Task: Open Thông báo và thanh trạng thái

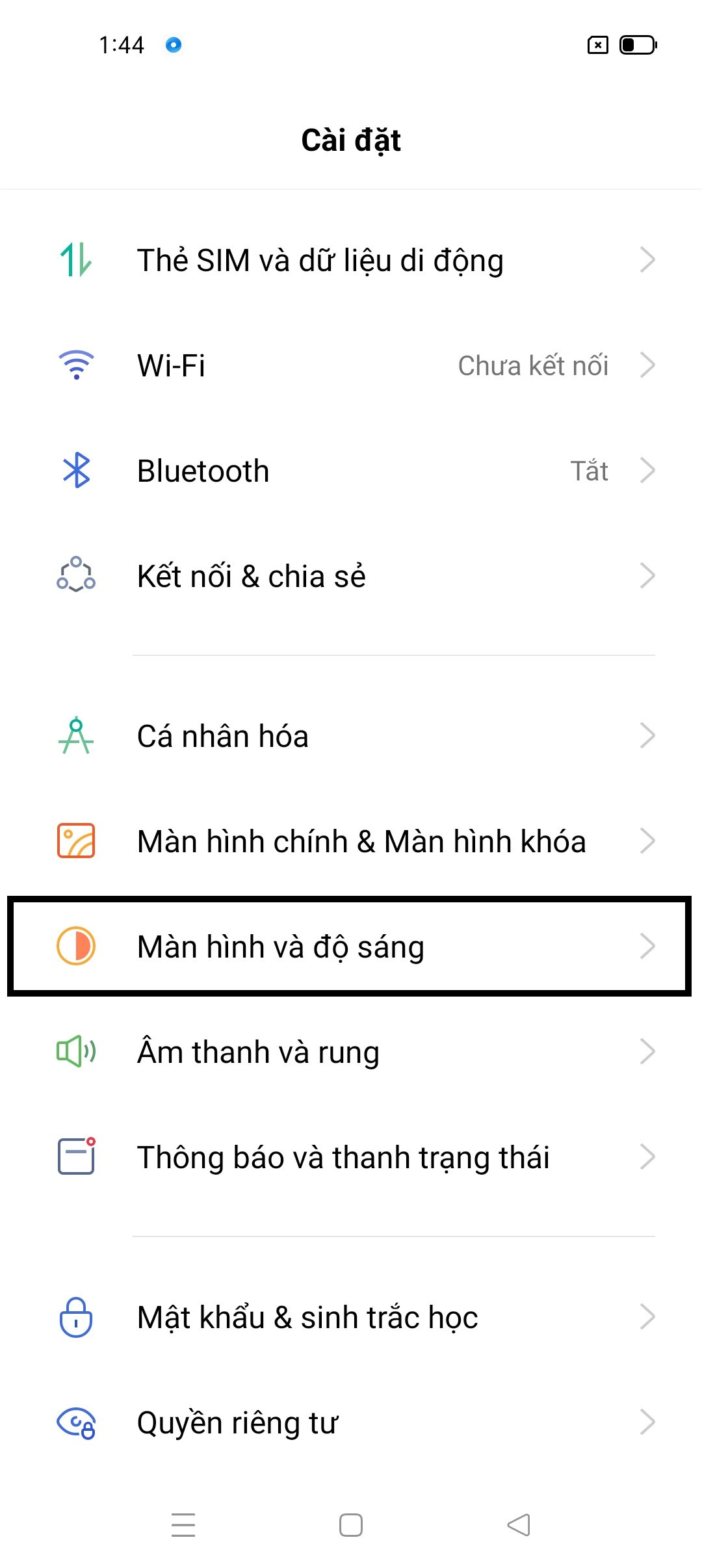Action: 351,1157
